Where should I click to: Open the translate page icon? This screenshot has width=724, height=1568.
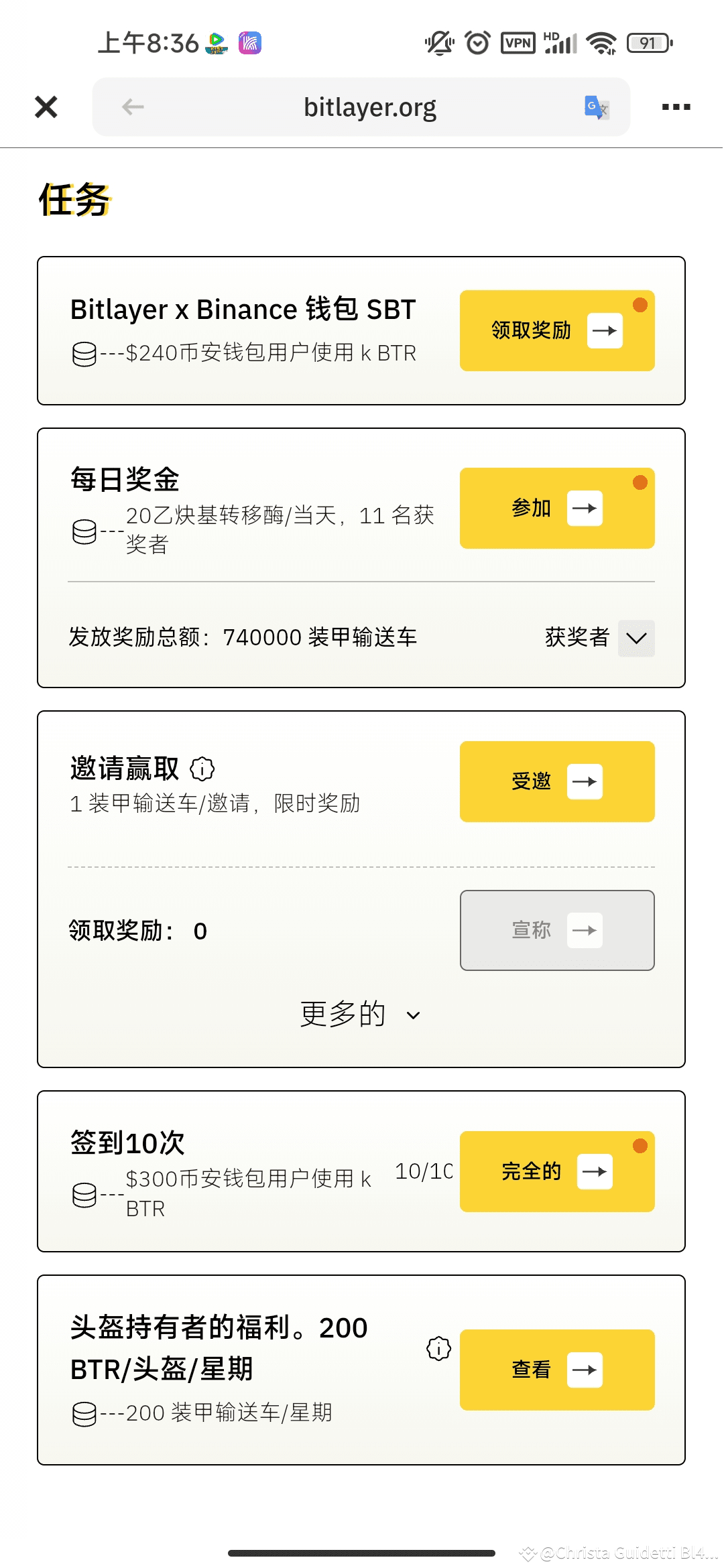[596, 107]
